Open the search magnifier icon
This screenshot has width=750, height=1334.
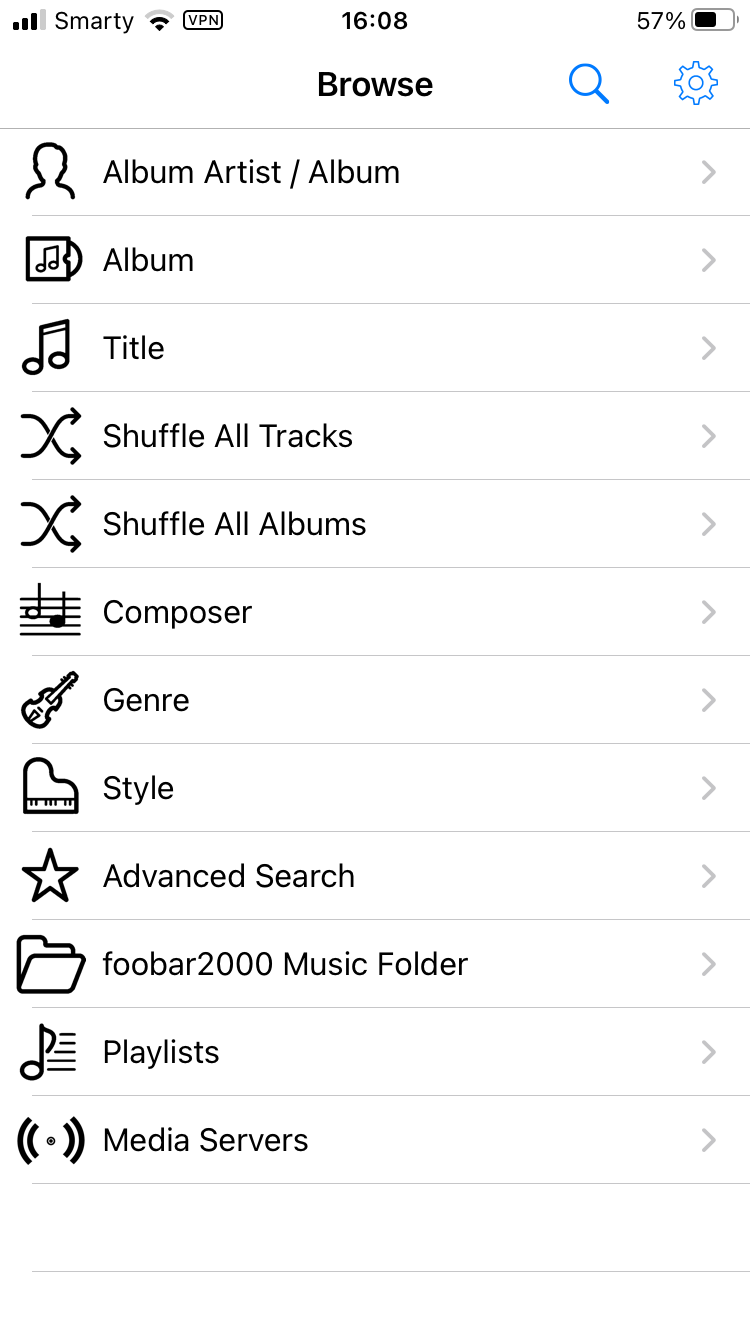tap(588, 84)
